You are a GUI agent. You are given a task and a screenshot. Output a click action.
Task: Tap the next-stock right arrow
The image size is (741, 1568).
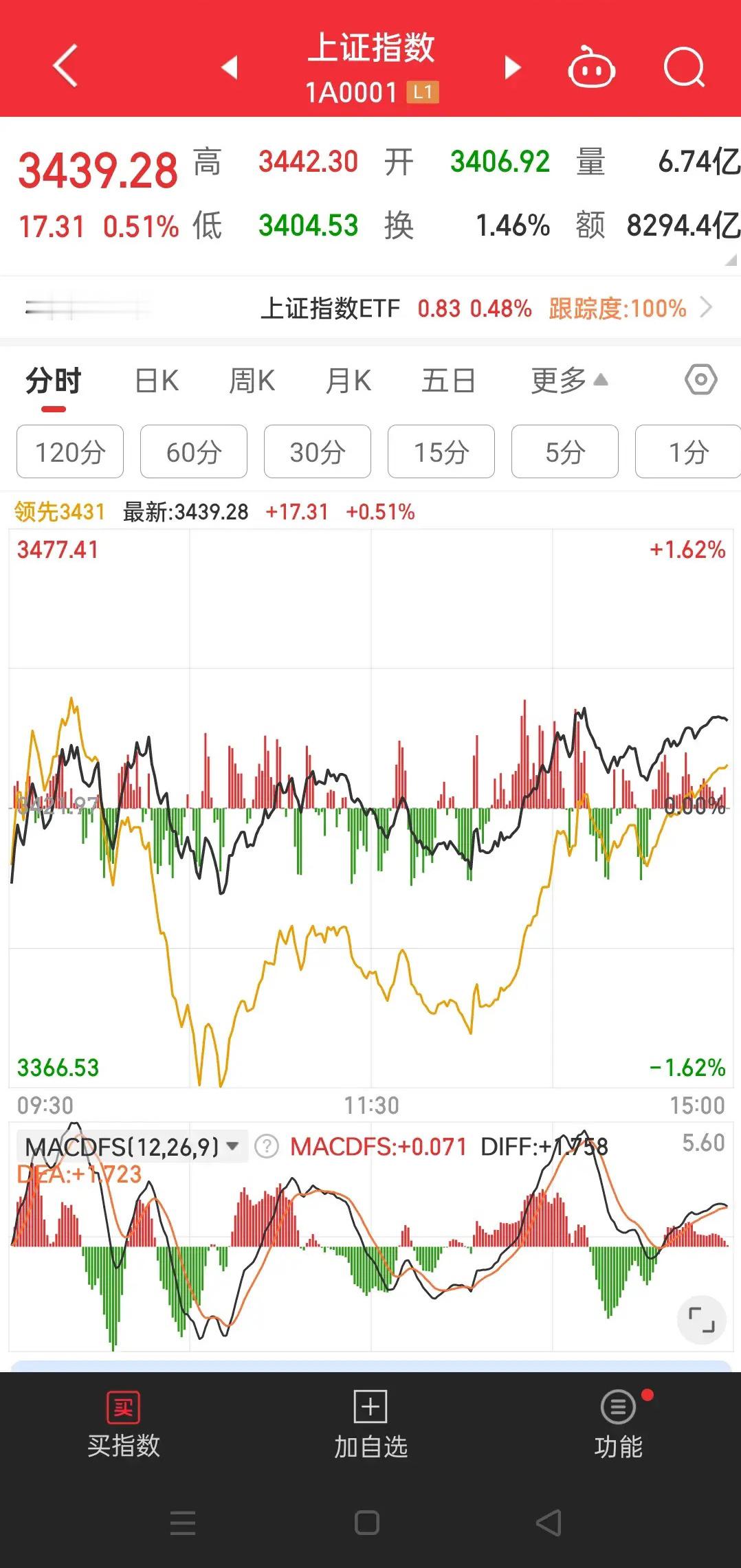point(511,67)
